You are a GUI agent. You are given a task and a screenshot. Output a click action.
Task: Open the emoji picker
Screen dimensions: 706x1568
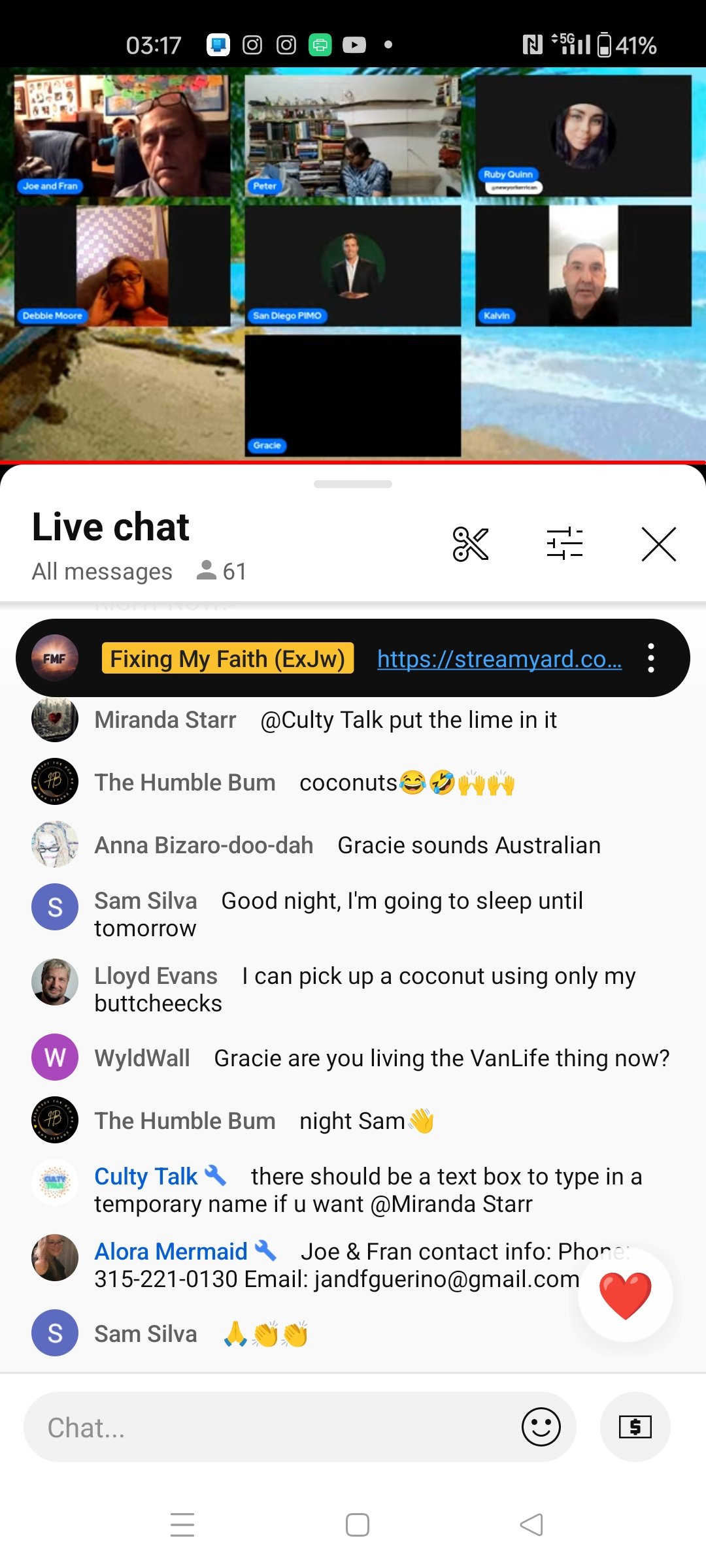(x=541, y=1428)
